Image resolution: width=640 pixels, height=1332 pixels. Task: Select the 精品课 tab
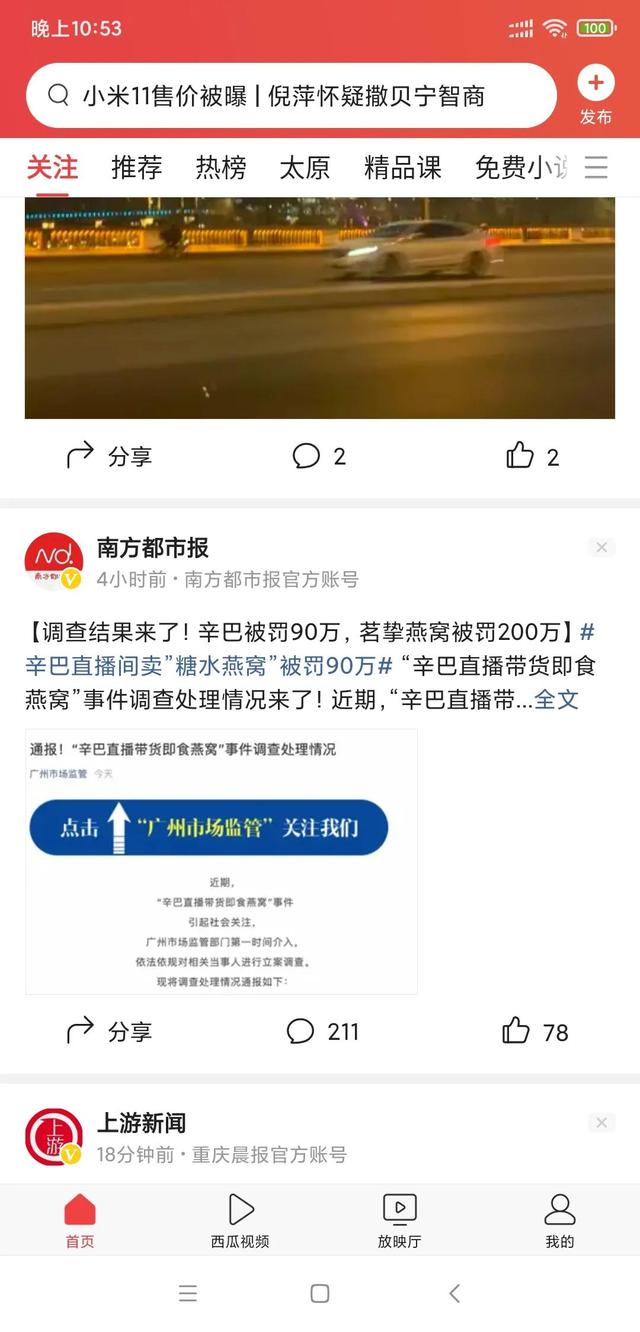click(402, 167)
